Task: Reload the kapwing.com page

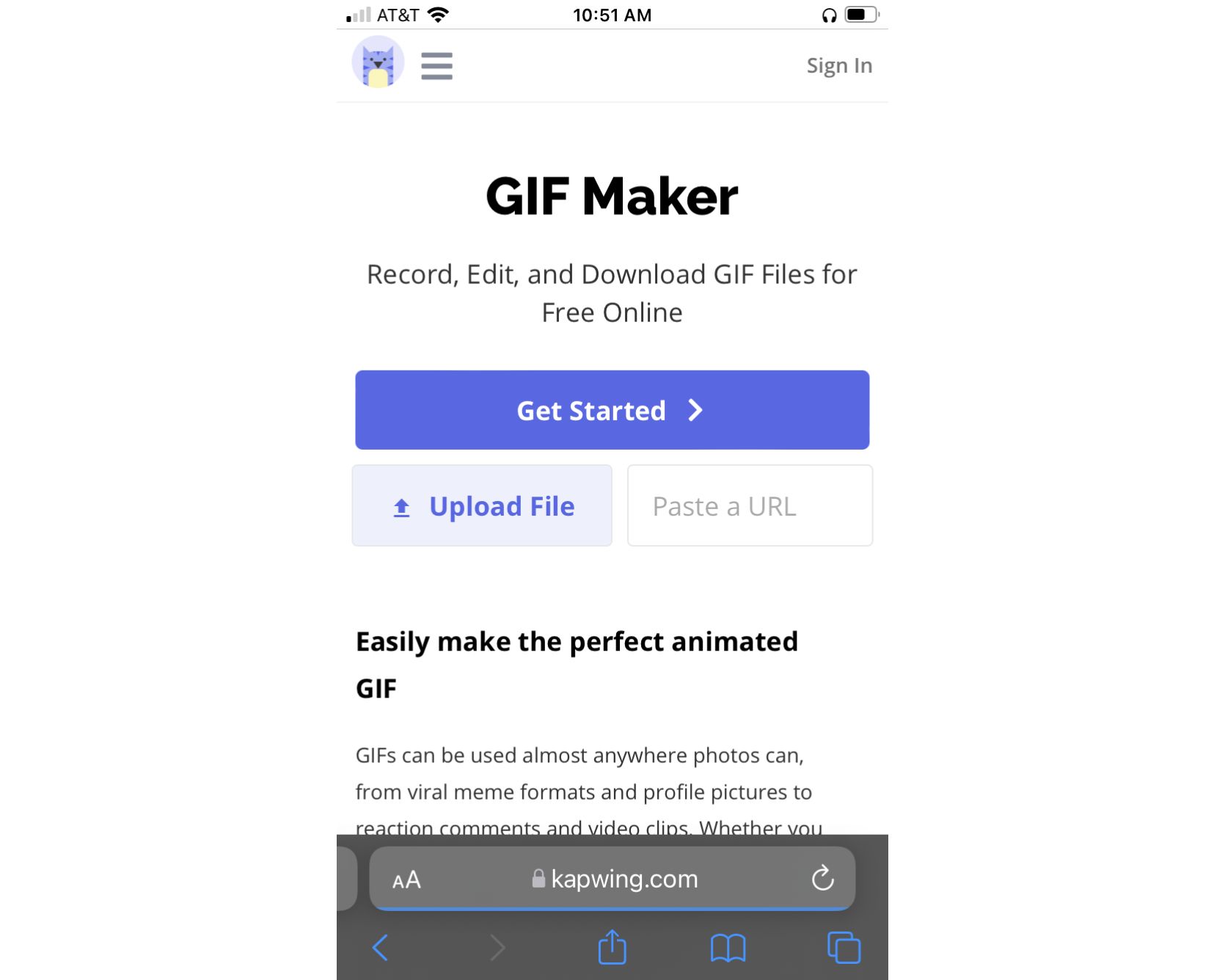Action: (822, 878)
